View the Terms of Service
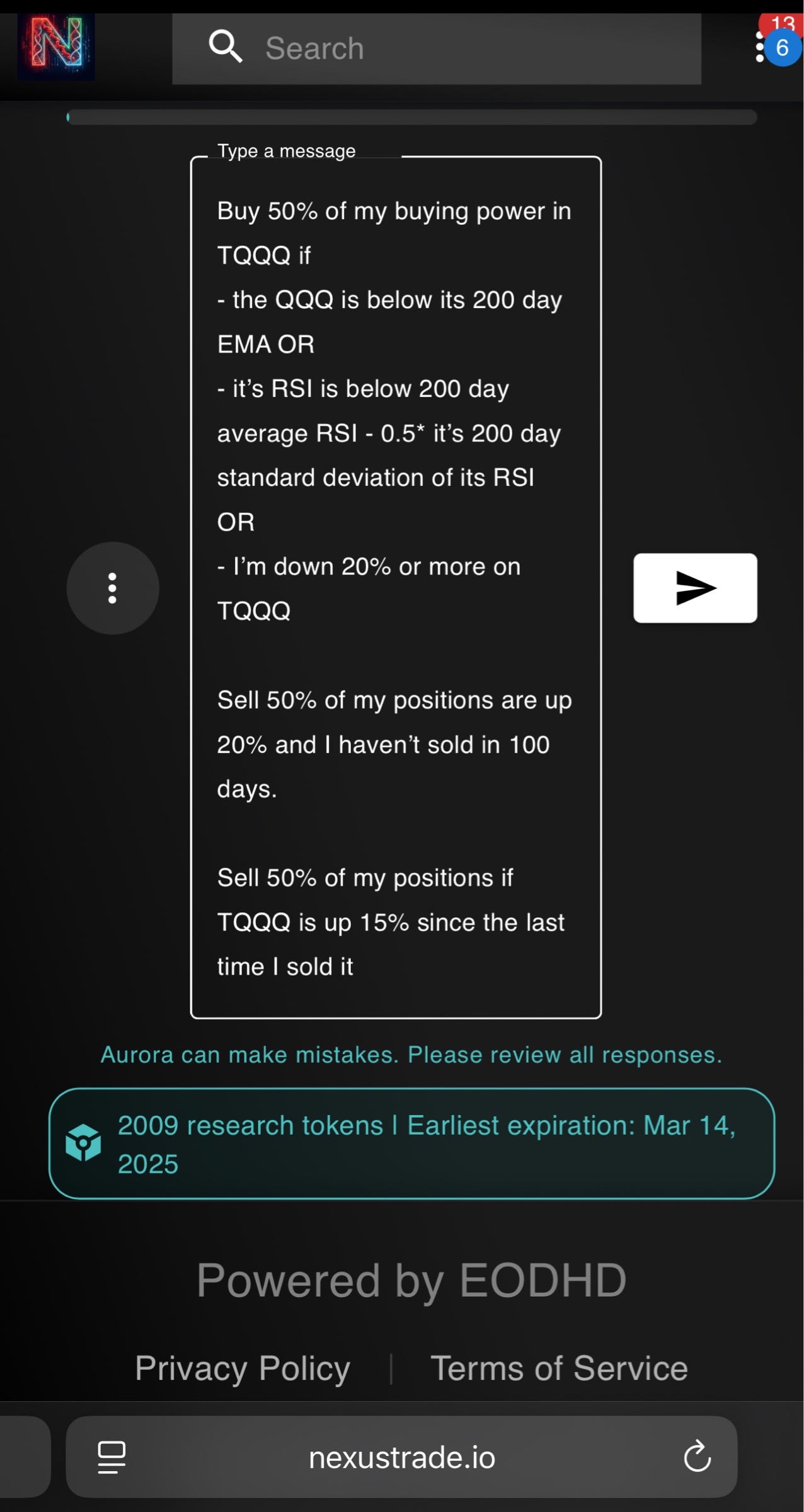Viewport: 804px width, 1512px height. [559, 1368]
